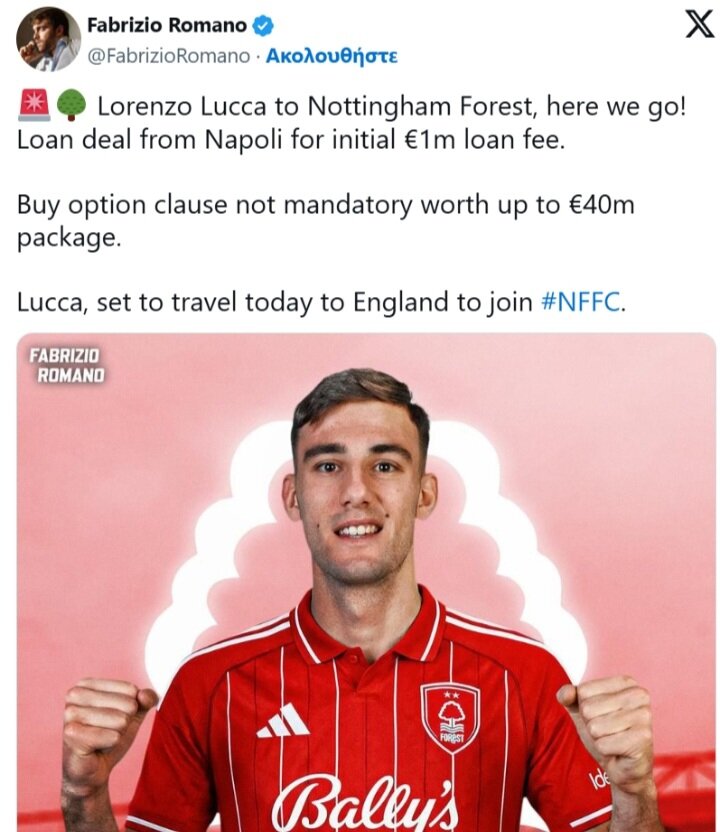Open Fabrizio Romano's profile picture
Viewport: 720px width, 832px height.
coord(48,39)
